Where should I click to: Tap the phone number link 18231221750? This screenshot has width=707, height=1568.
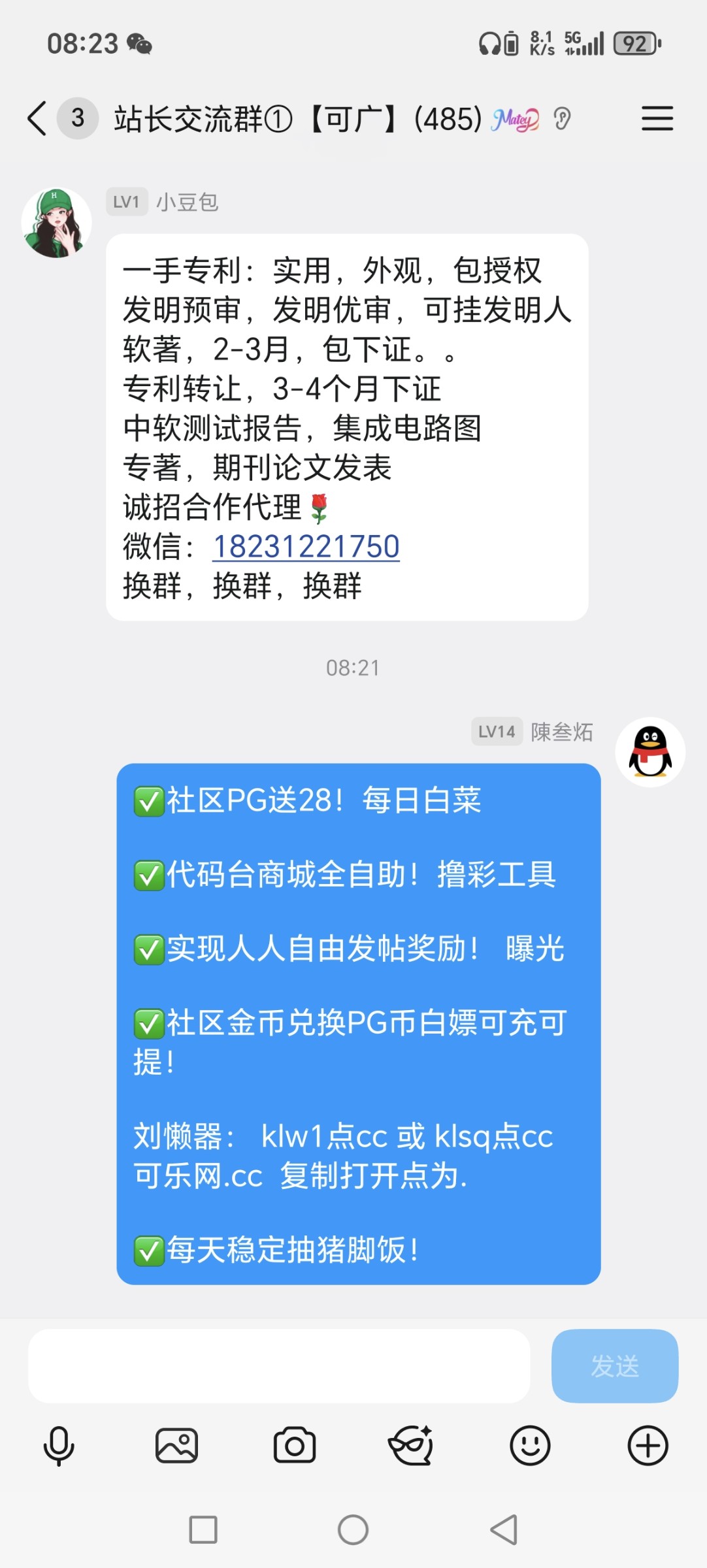[306, 547]
